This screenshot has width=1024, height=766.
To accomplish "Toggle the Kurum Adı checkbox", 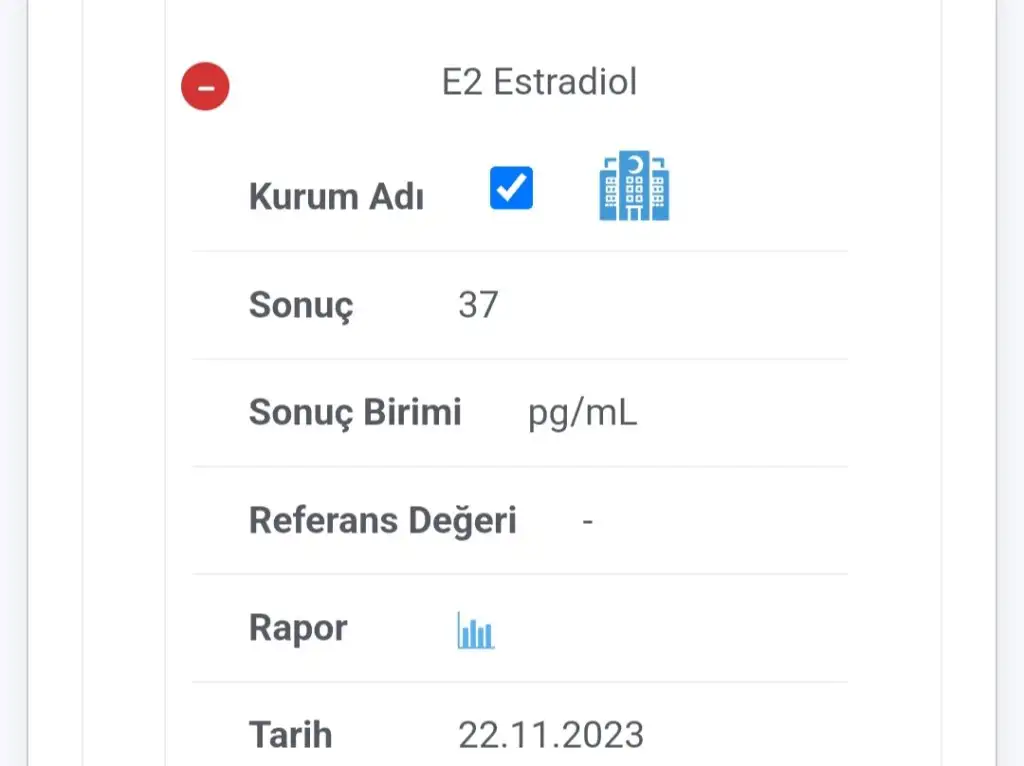I will click(x=511, y=188).
